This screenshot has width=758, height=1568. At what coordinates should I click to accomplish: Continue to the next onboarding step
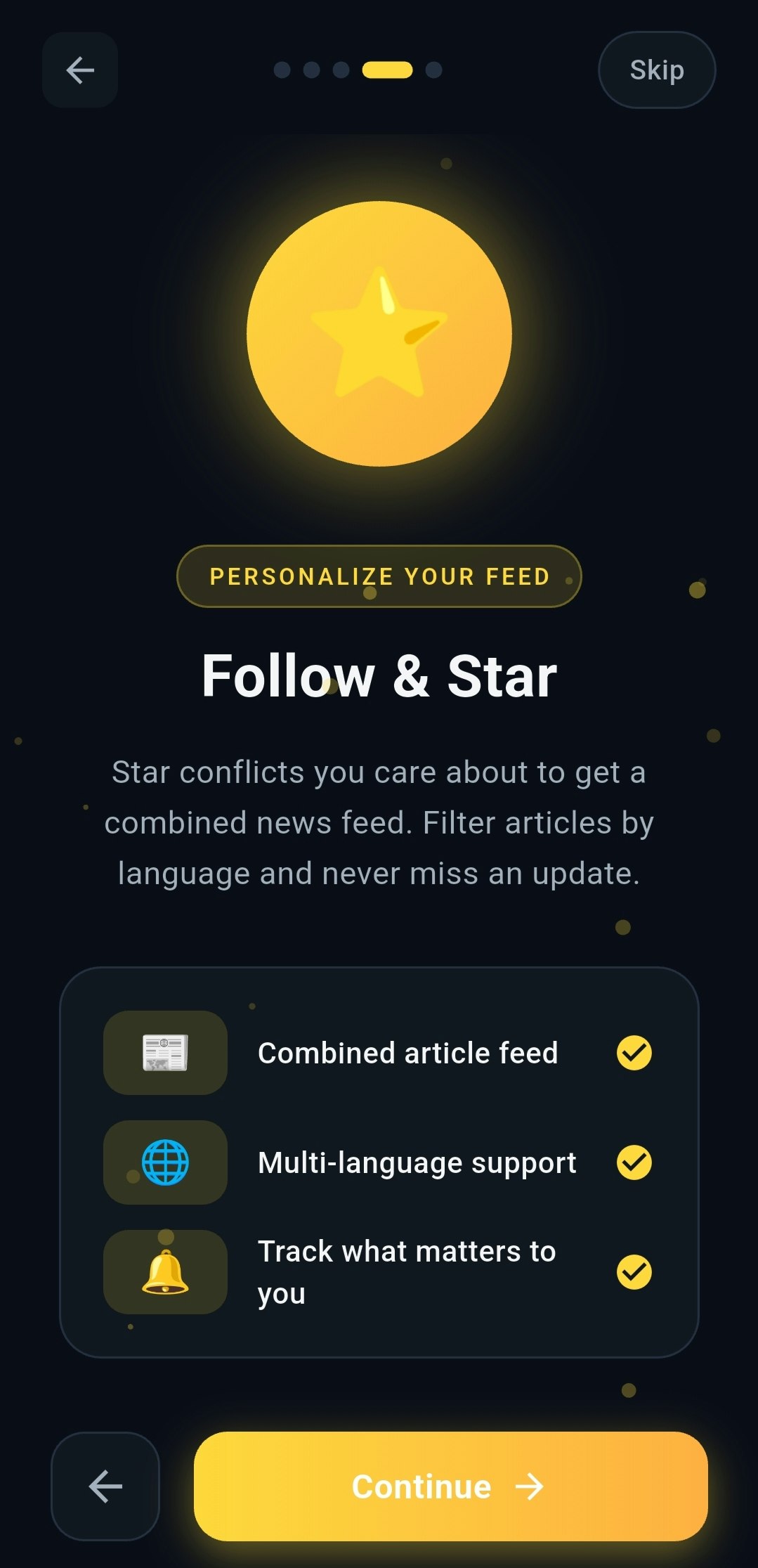click(x=450, y=1486)
